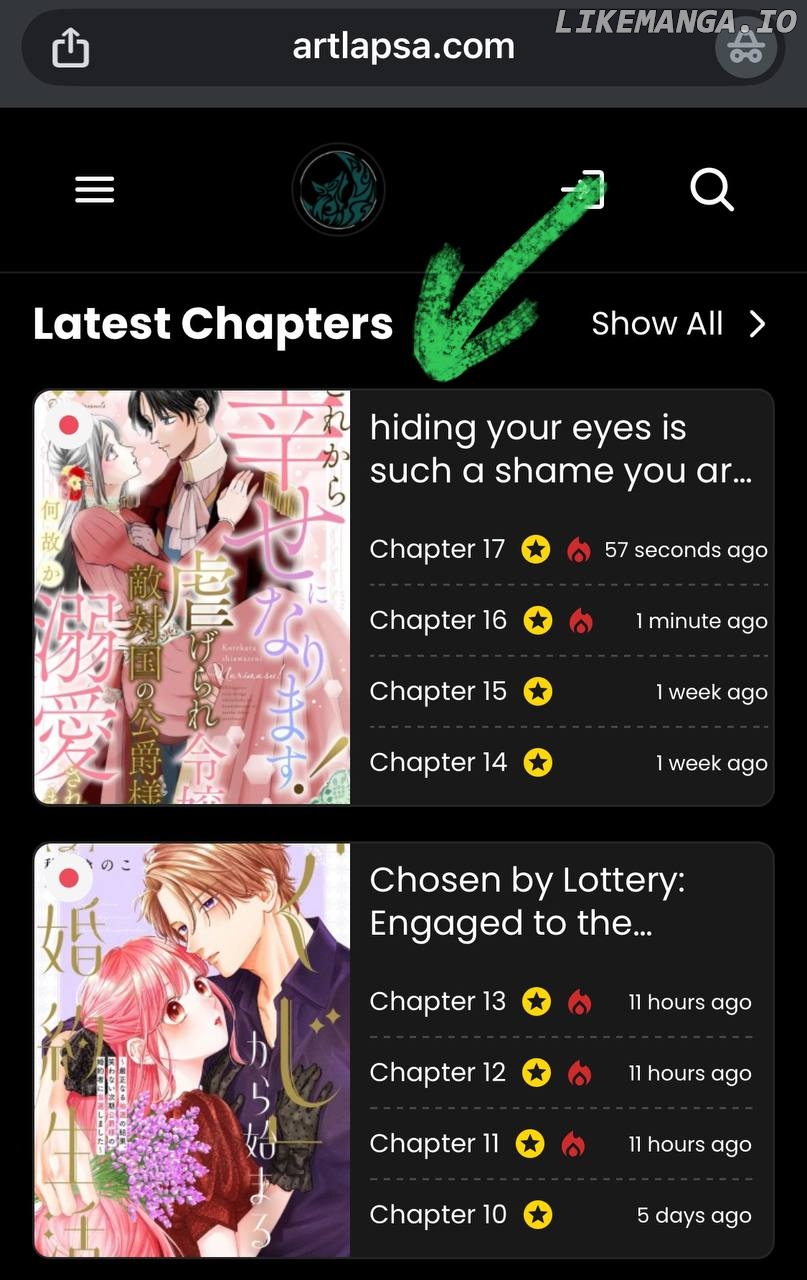
Task: Open the 'Chosen by Lottery: Engaged to the…' title
Action: click(527, 901)
